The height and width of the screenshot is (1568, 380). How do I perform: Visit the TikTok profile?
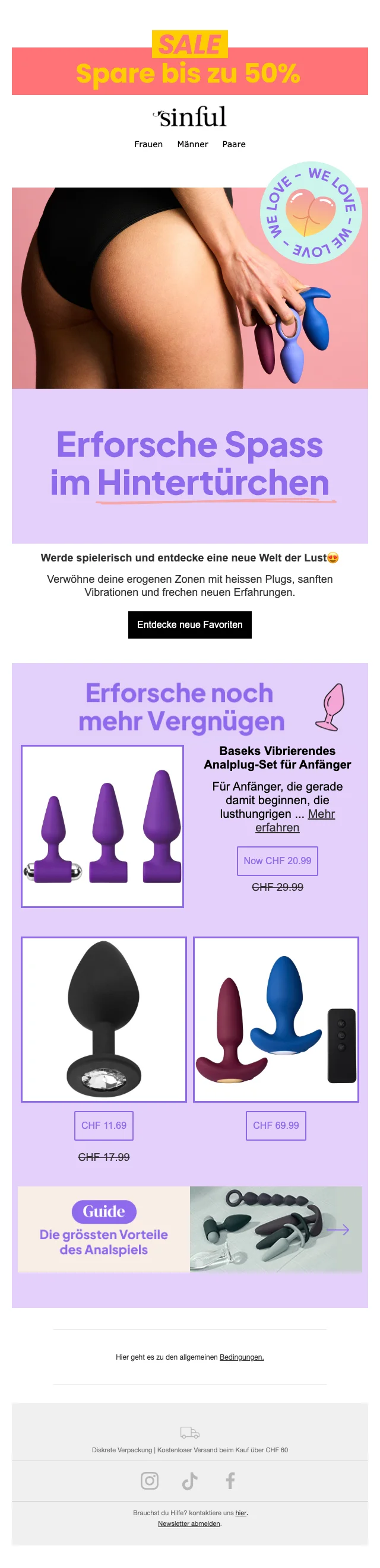point(189,1480)
